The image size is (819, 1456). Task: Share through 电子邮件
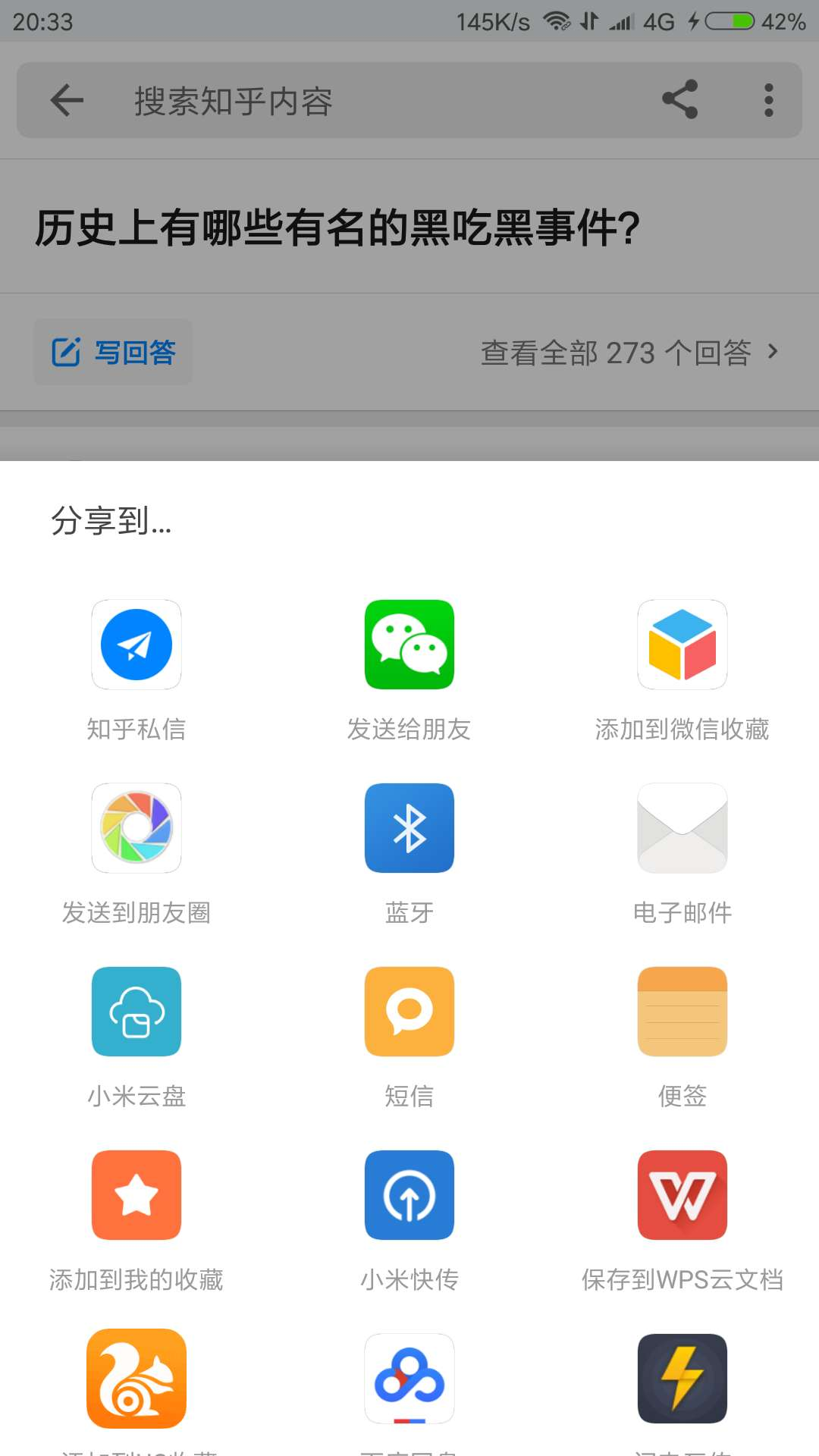(682, 829)
